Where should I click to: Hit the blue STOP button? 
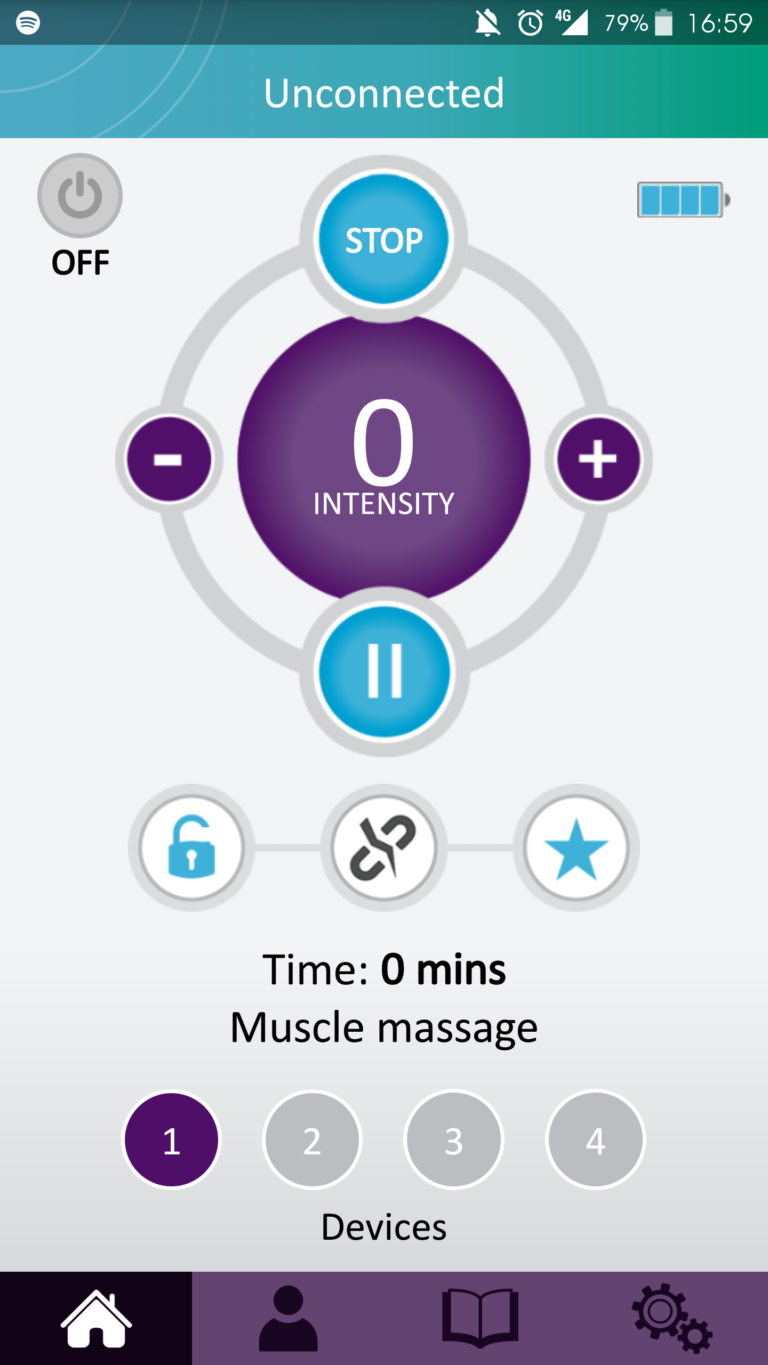384,240
